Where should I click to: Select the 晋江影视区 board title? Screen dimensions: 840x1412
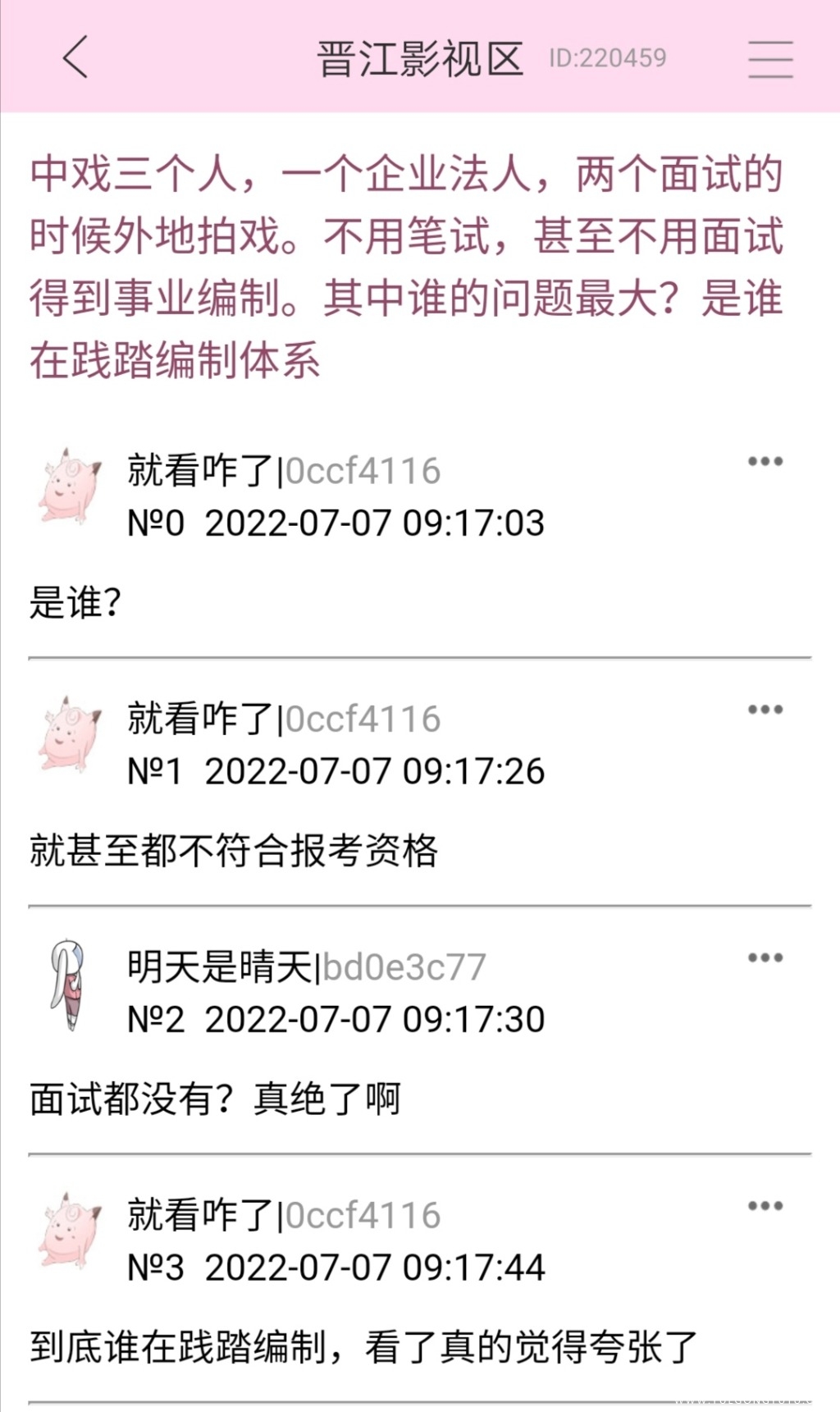tap(420, 60)
